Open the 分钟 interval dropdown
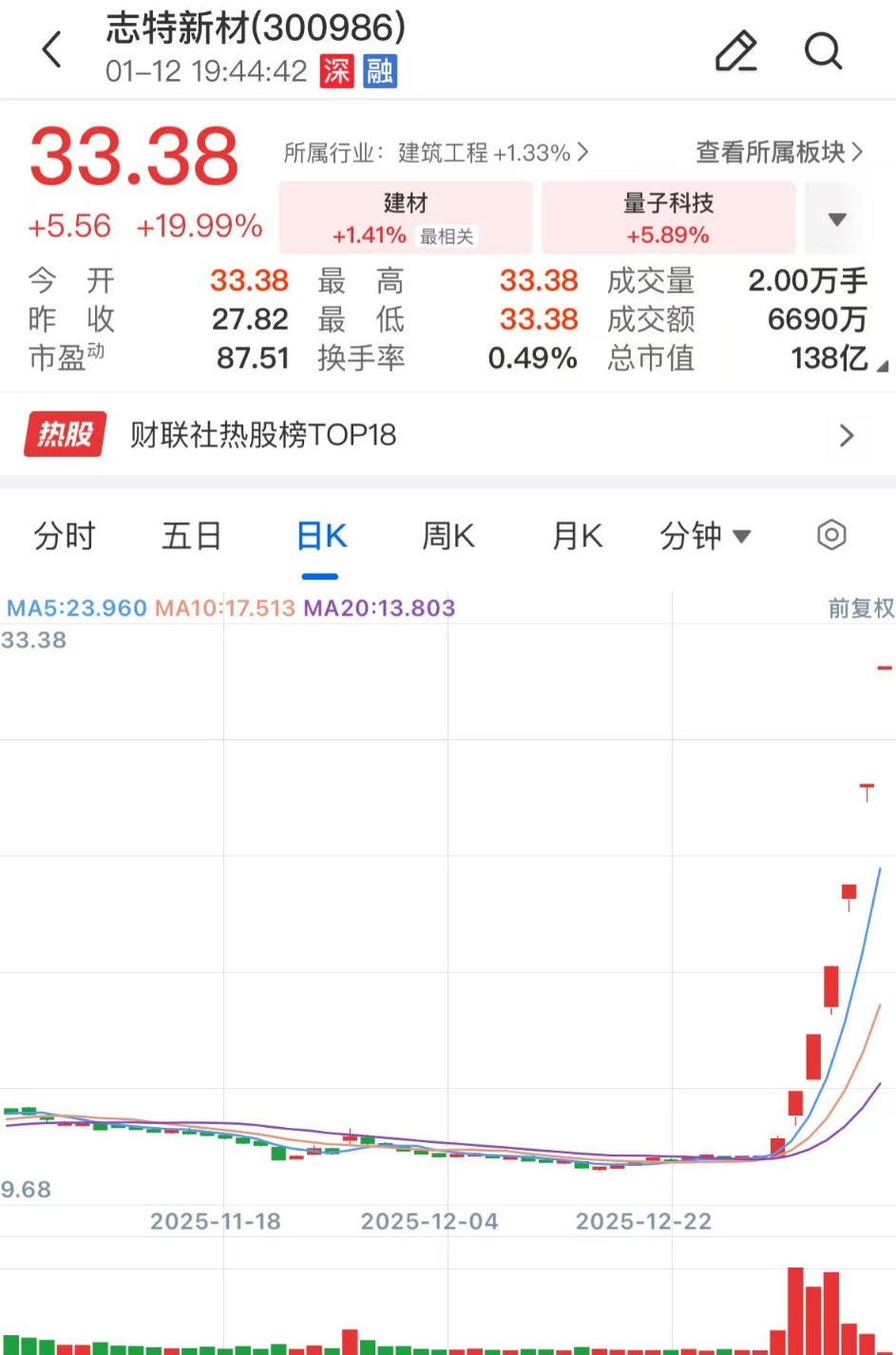896x1355 pixels. coord(705,536)
